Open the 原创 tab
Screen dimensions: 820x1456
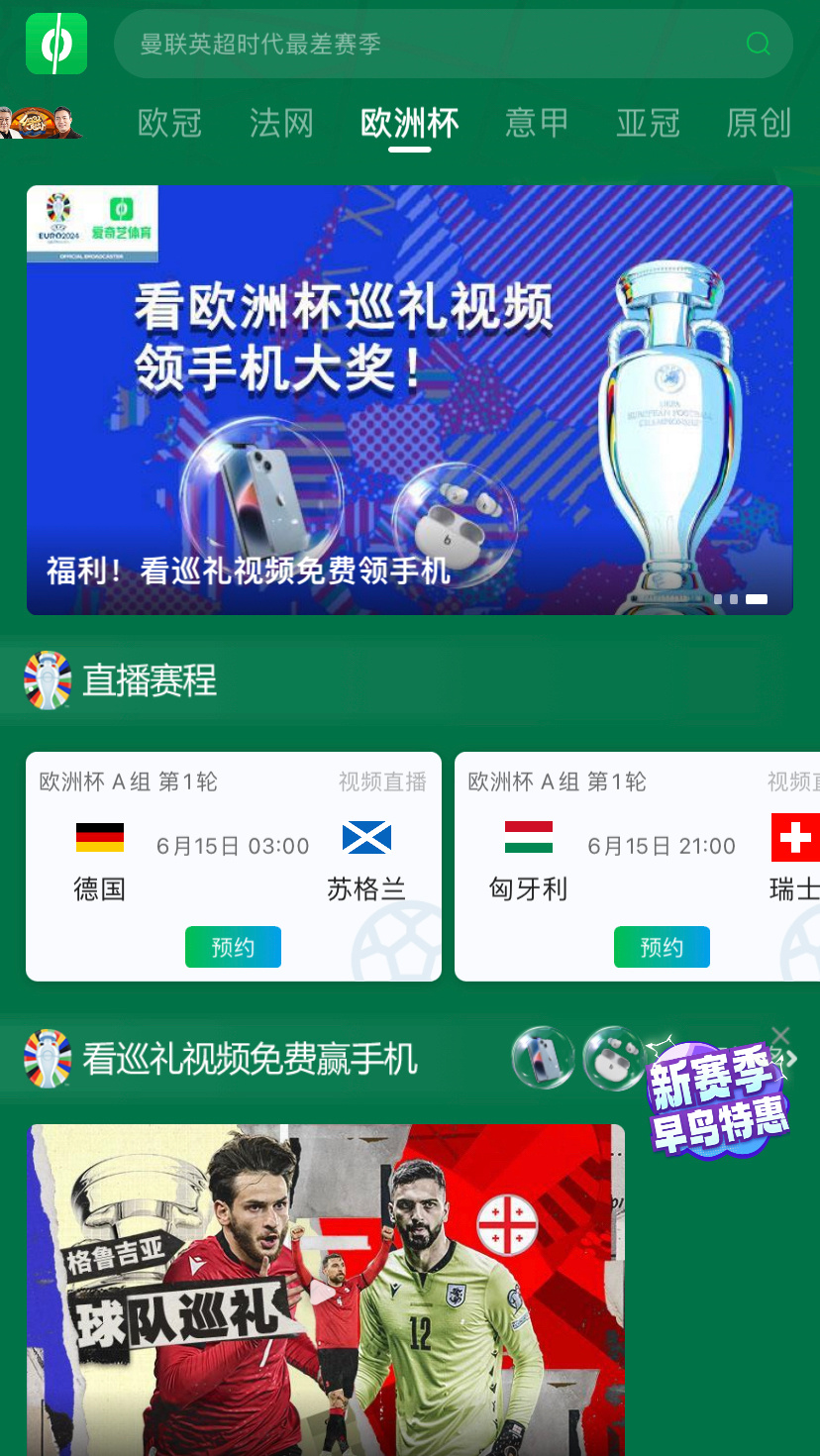(759, 123)
